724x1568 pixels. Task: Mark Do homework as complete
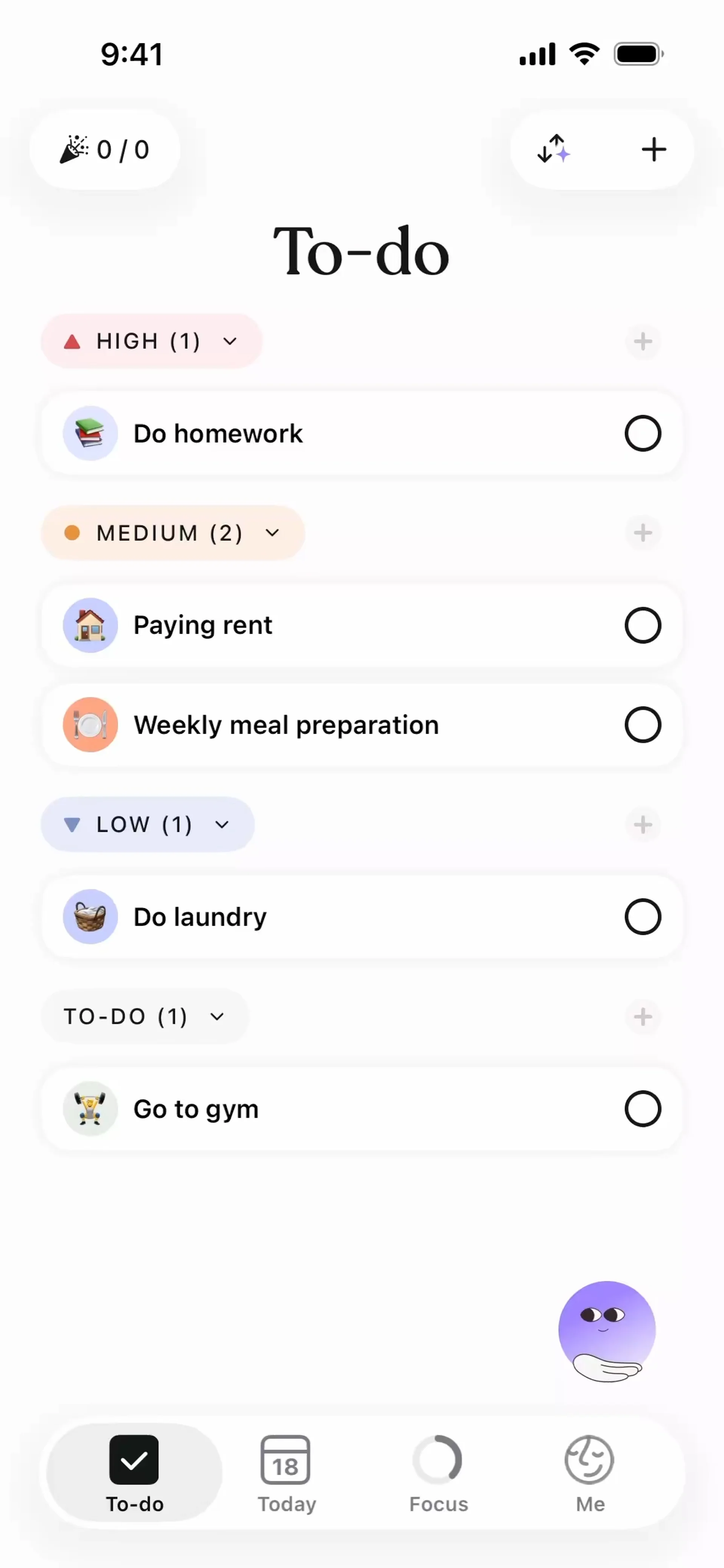(x=643, y=434)
